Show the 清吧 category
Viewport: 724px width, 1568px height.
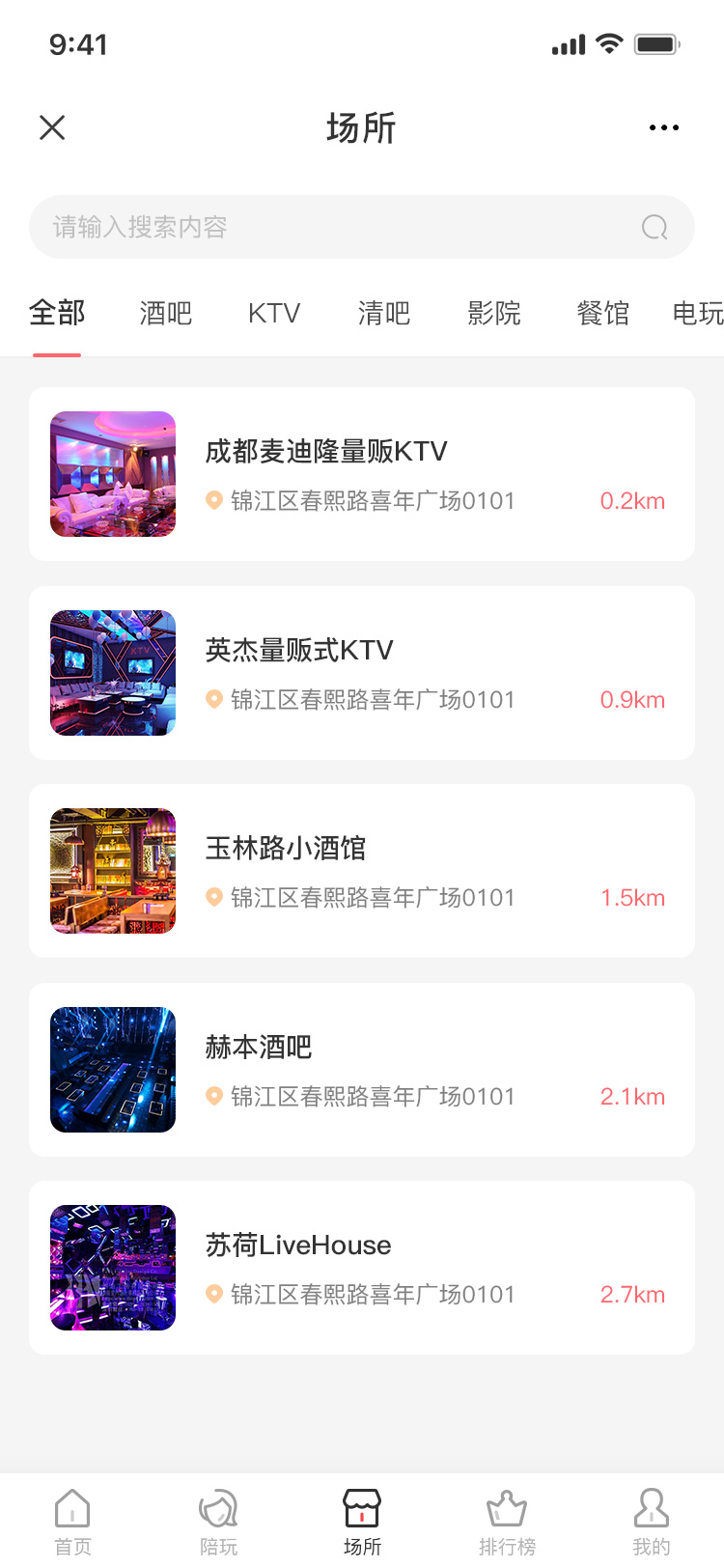point(384,313)
